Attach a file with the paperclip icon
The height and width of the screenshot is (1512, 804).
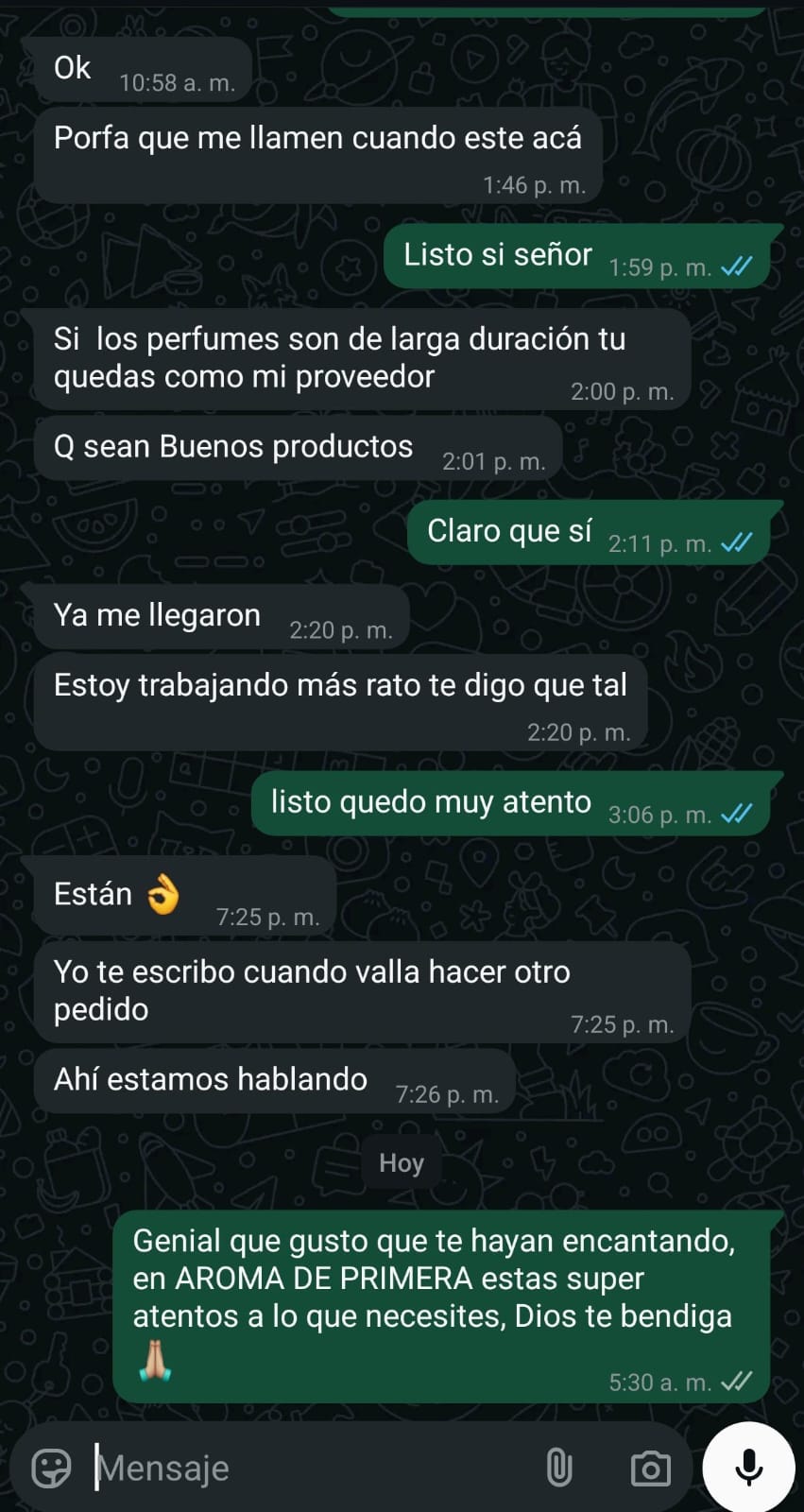(x=559, y=1468)
